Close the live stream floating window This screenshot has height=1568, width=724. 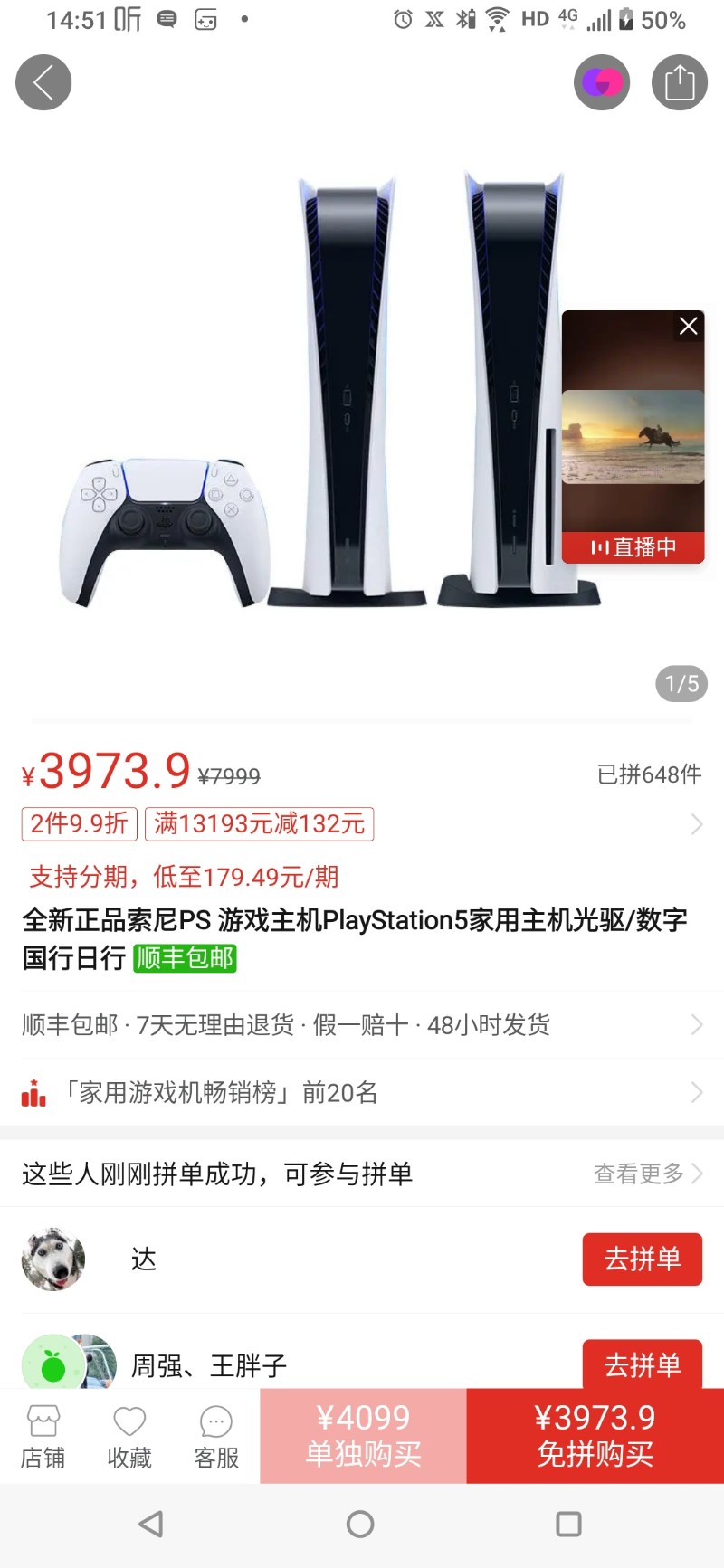[688, 326]
